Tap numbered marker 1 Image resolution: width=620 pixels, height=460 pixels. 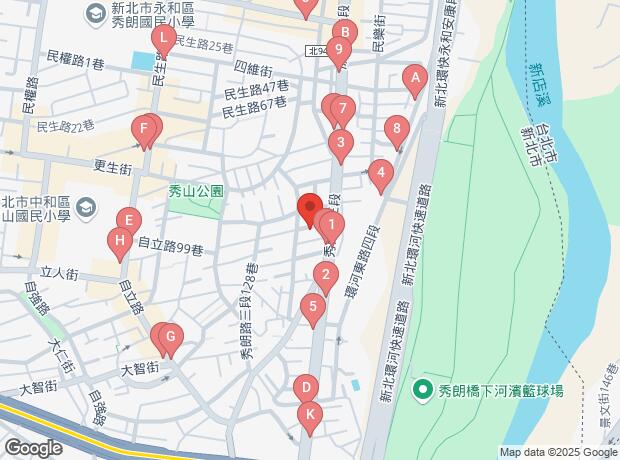332,225
